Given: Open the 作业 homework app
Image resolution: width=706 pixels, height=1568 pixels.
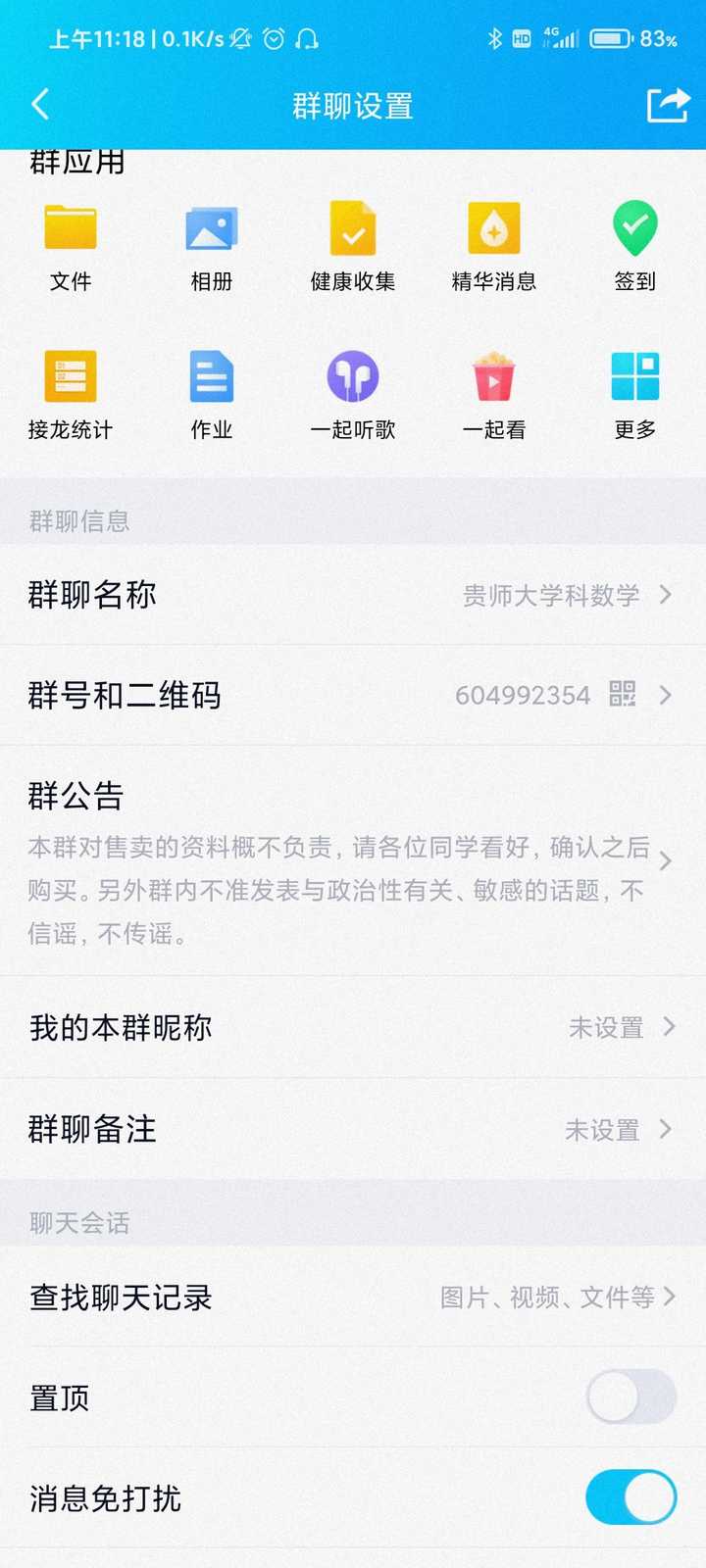Looking at the screenshot, I should tap(212, 394).
